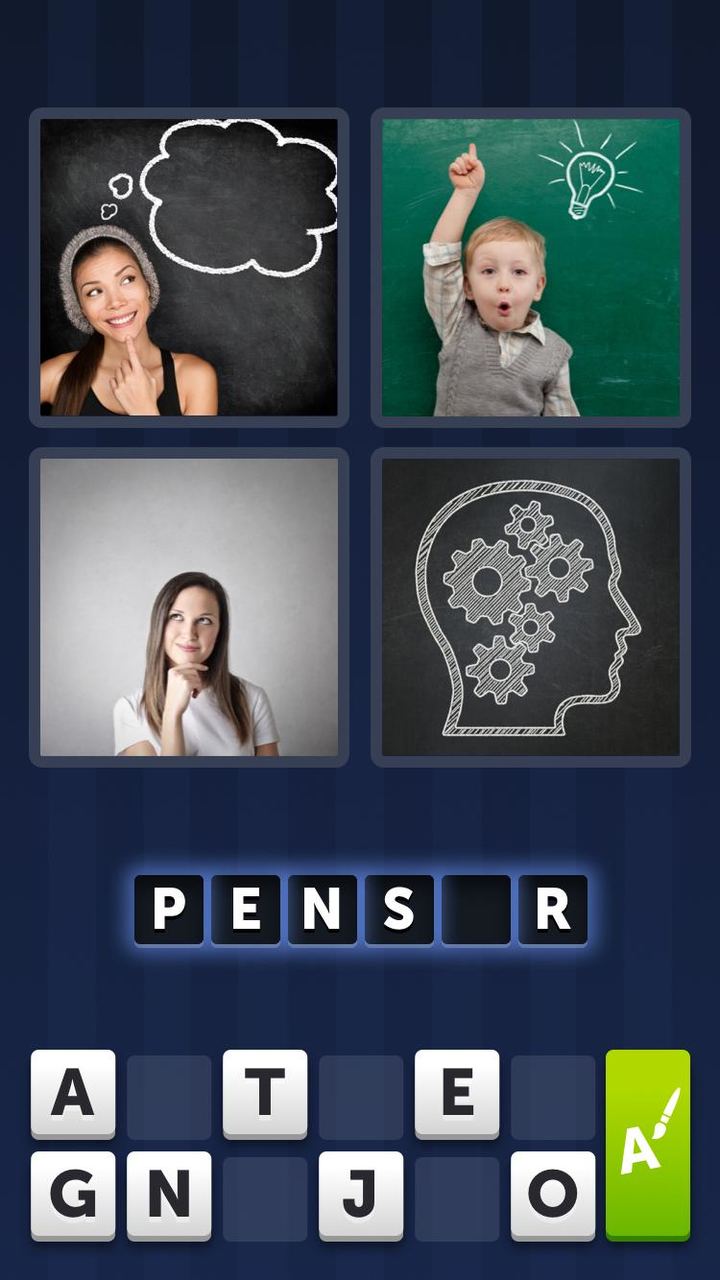
Task: Remove the placed letter P from the answer
Action: point(169,909)
